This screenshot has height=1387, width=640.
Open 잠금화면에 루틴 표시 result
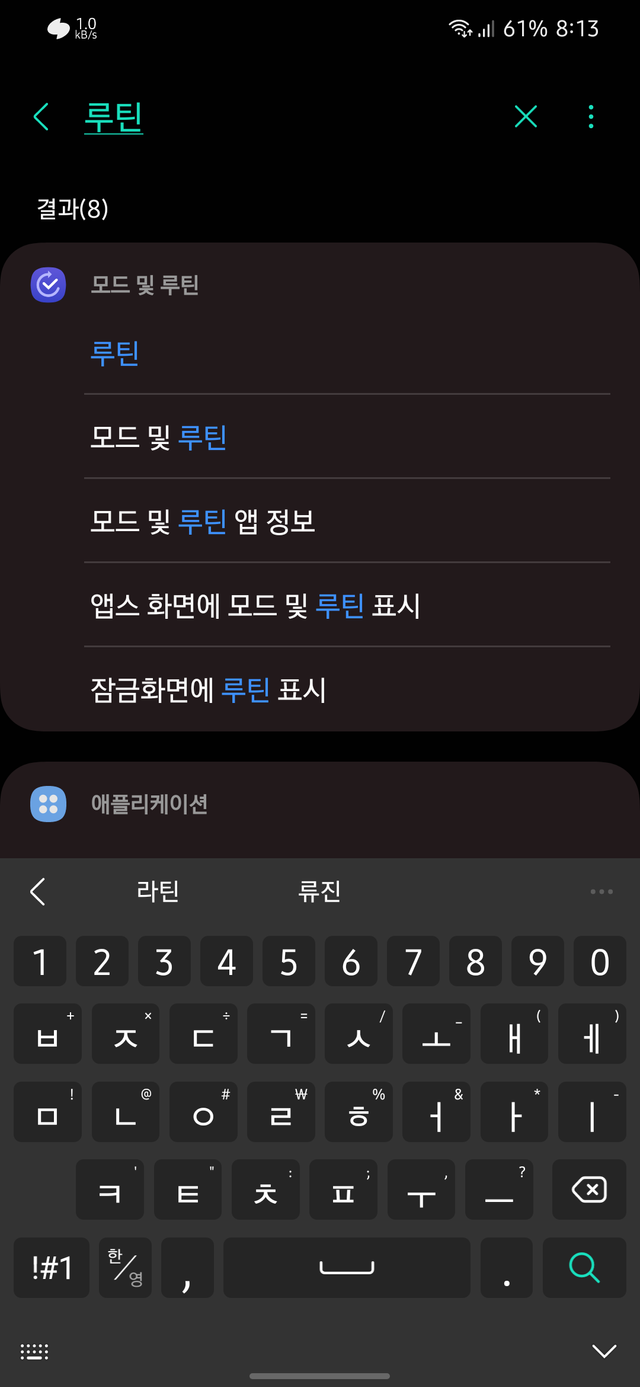pos(209,690)
